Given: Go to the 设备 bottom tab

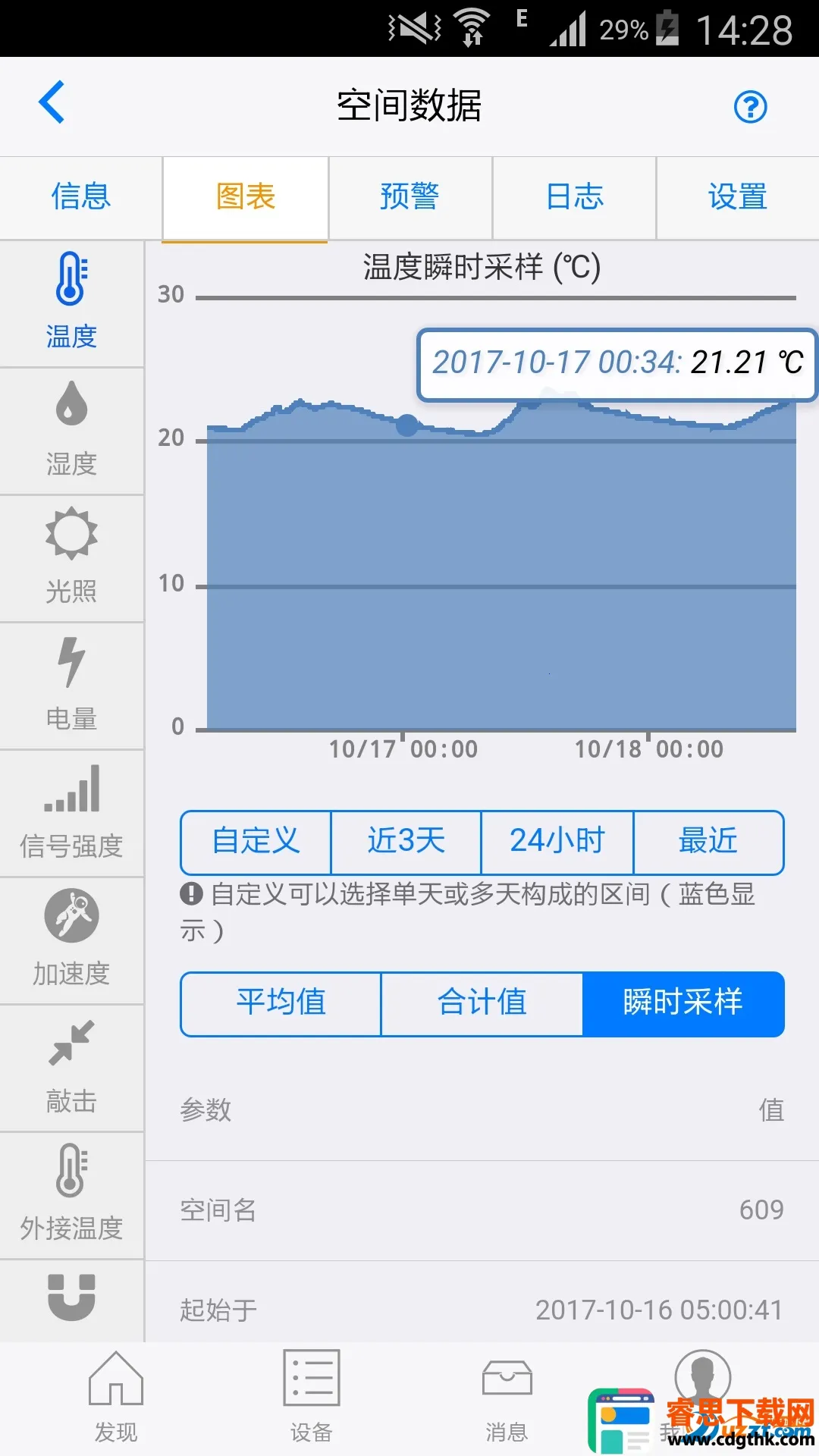Looking at the screenshot, I should [311, 1395].
